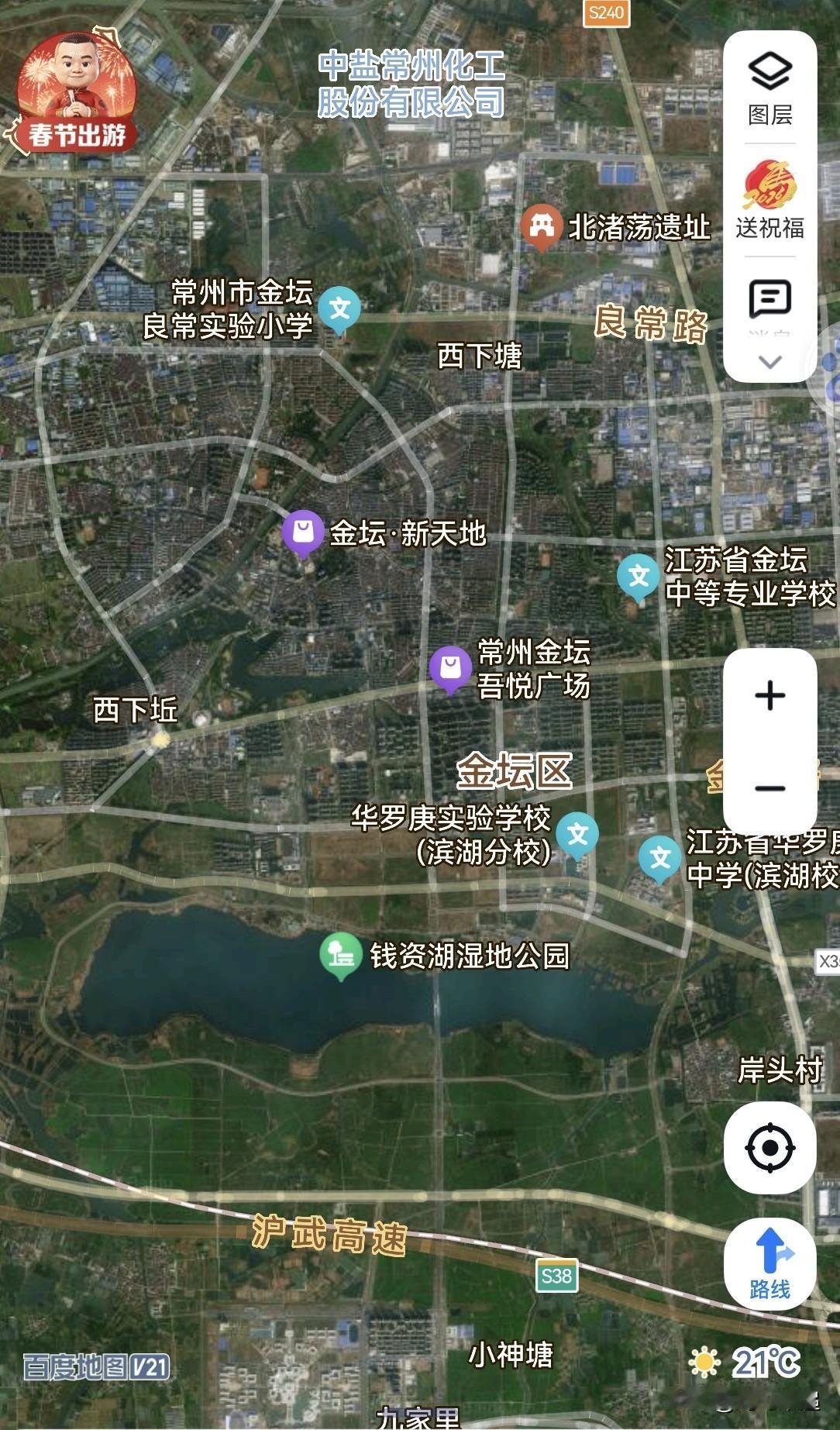Image resolution: width=840 pixels, height=1430 pixels.
Task: Tap the 常州金坛吾悦广场 mall pin
Action: (450, 667)
